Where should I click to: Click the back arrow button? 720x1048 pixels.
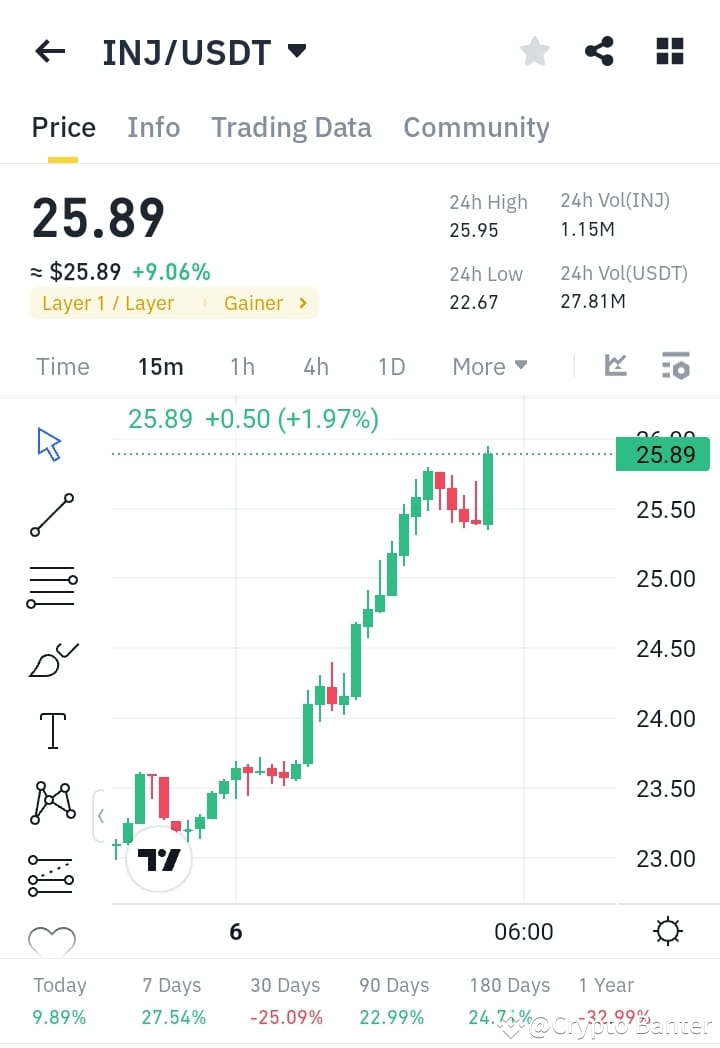(x=50, y=50)
